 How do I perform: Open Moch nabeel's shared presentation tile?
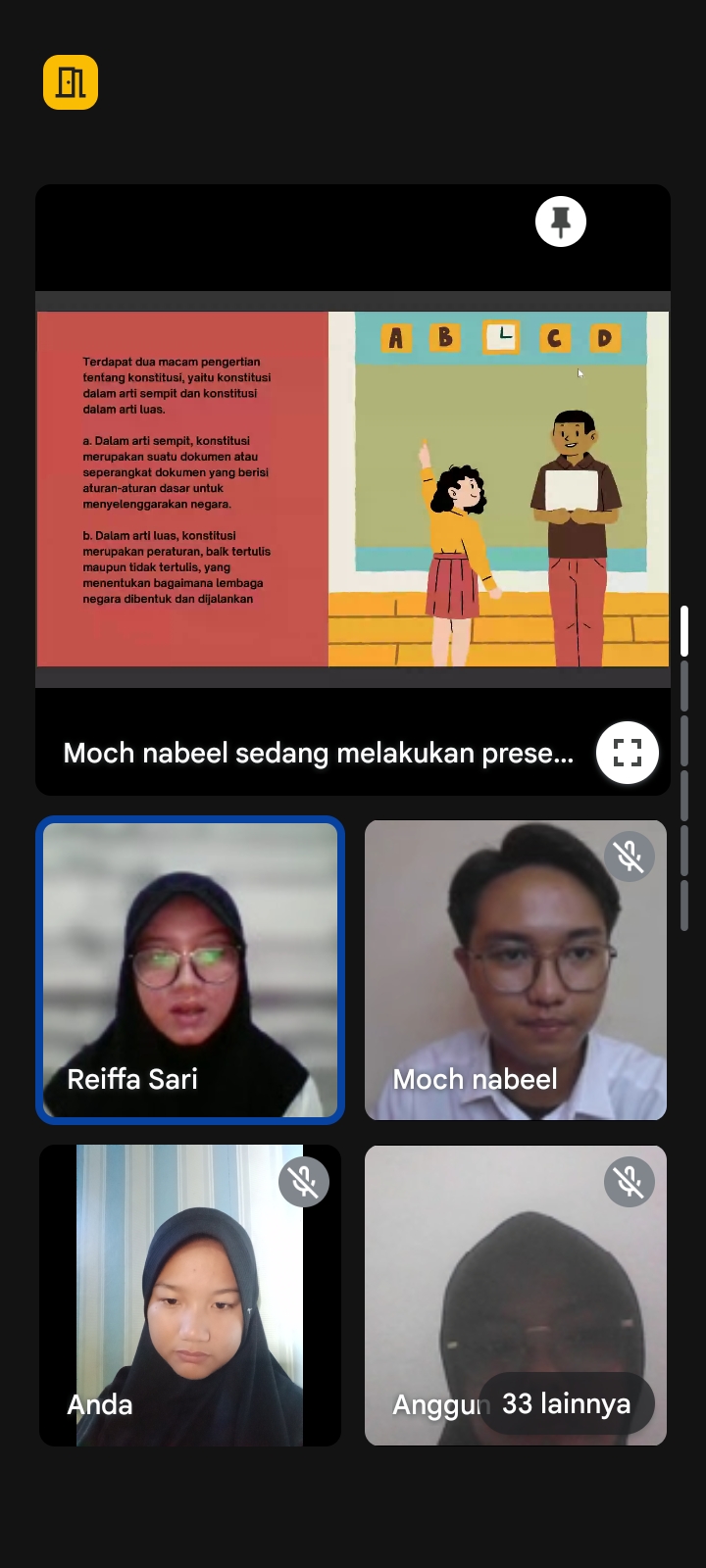coord(353,490)
